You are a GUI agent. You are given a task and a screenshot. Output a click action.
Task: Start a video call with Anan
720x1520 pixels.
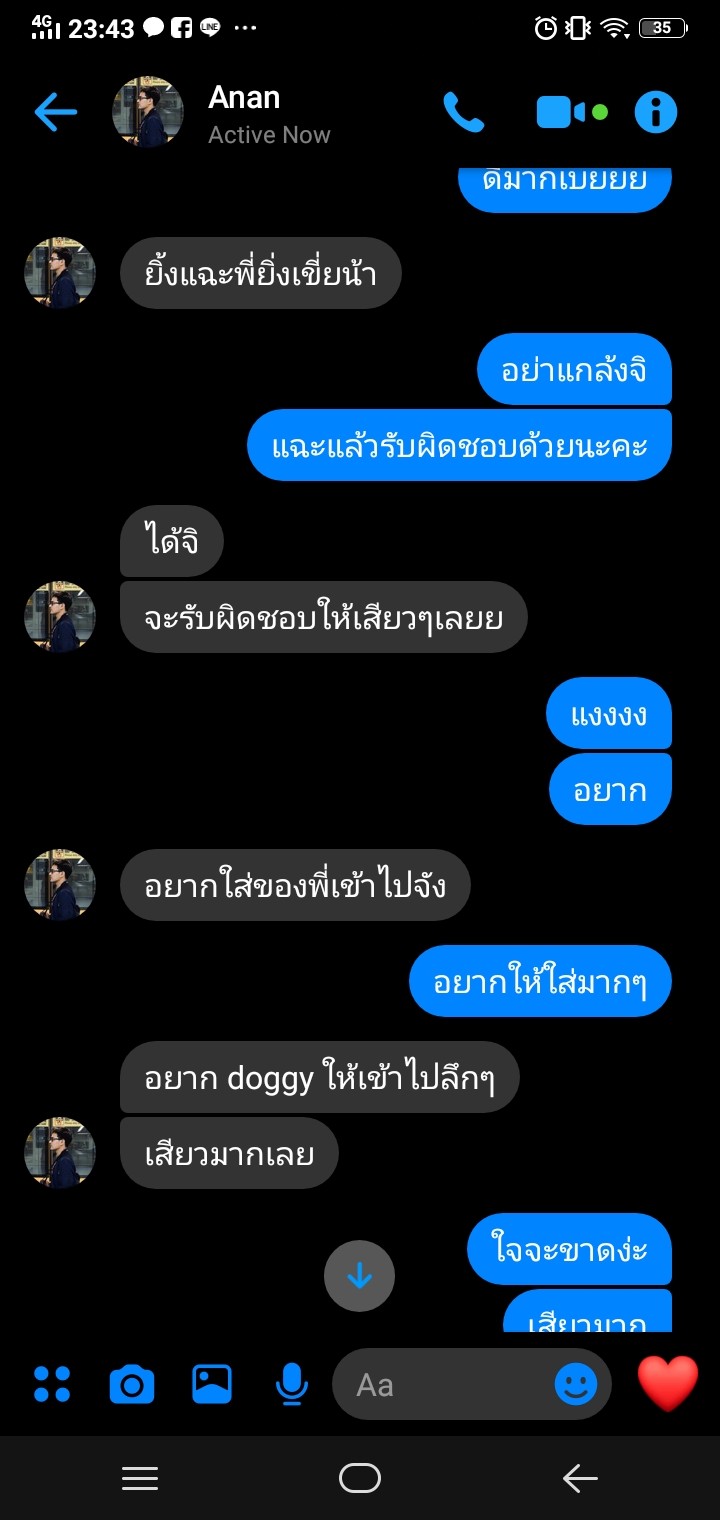pyautogui.click(x=571, y=112)
